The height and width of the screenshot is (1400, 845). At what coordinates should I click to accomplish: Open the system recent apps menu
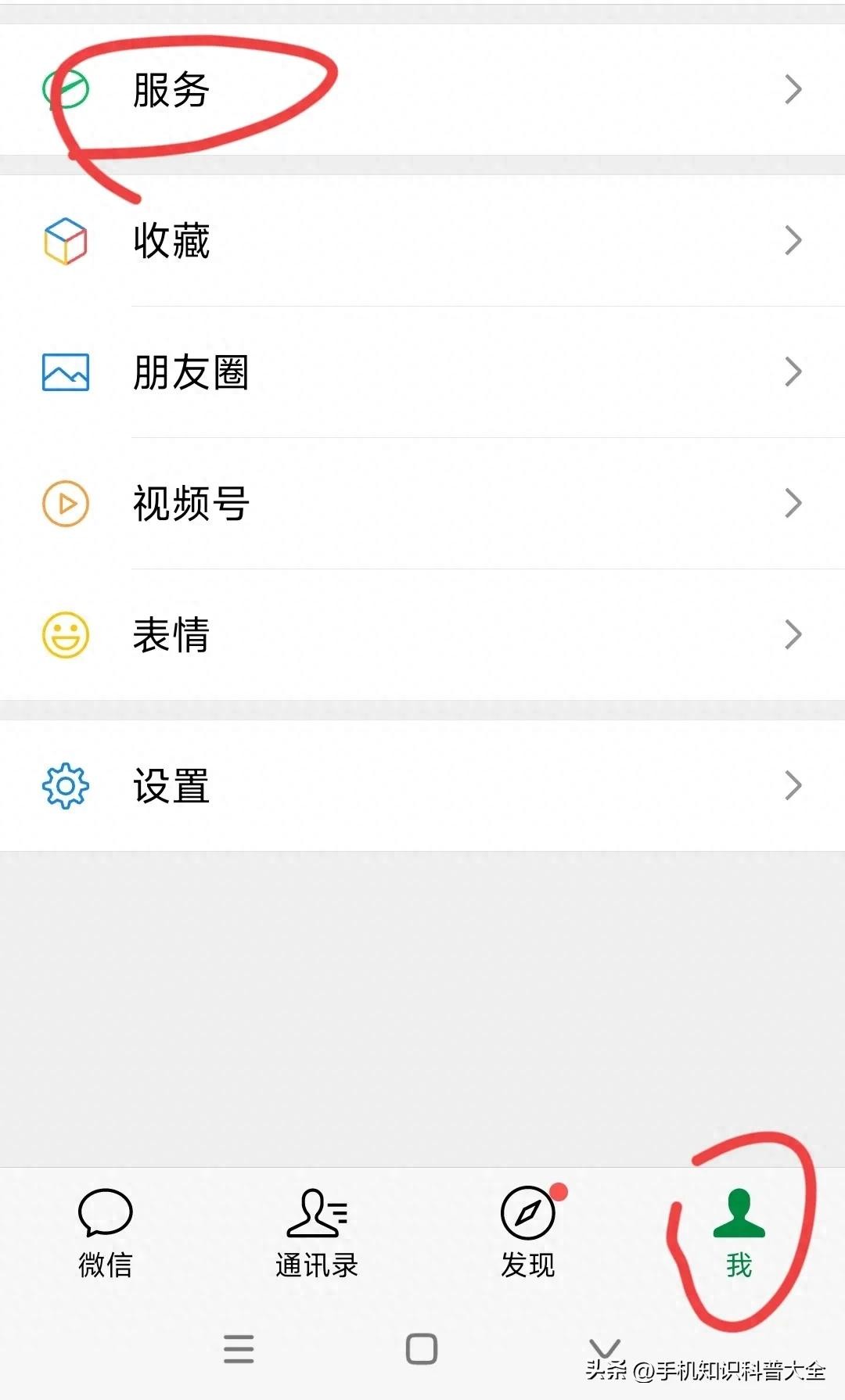239,1349
